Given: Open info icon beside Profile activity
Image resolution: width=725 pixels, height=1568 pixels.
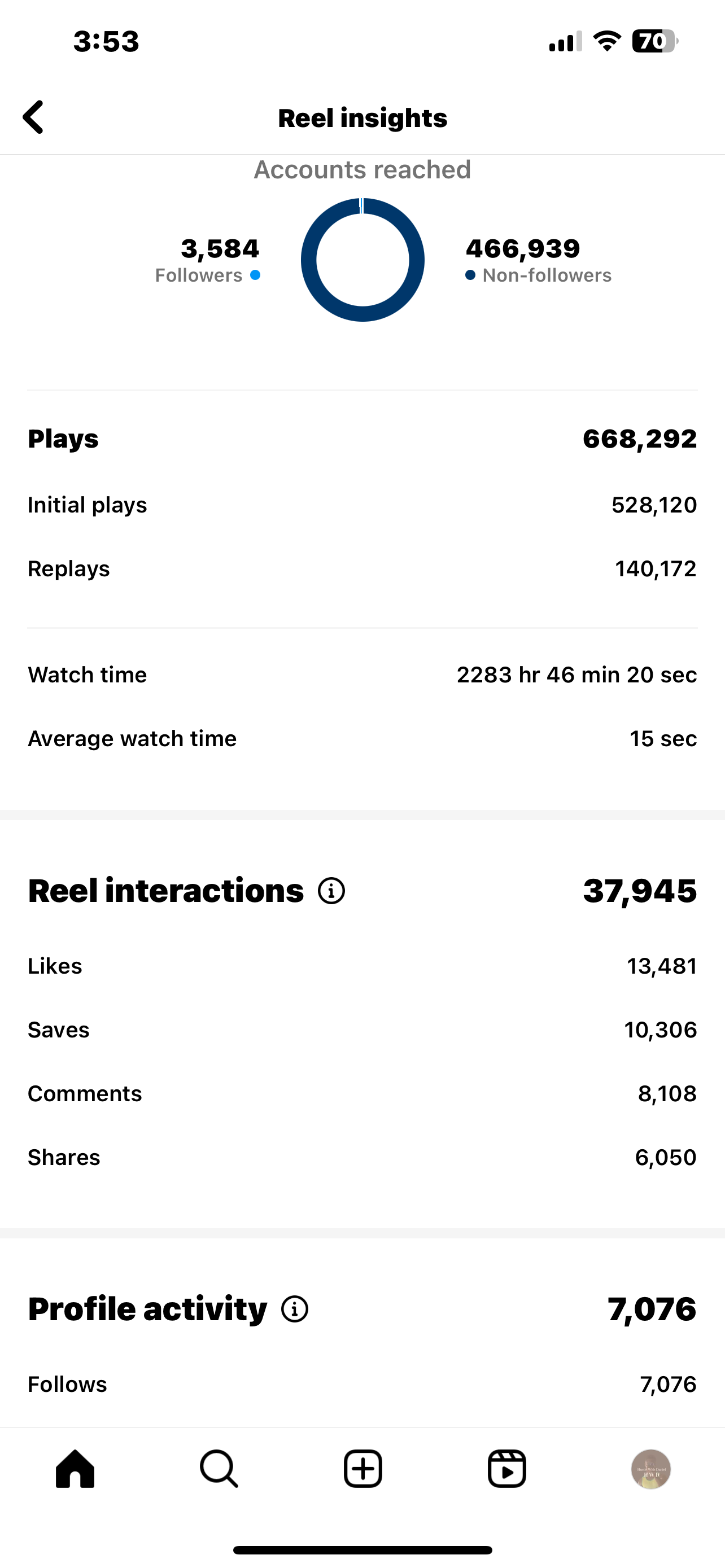Looking at the screenshot, I should pyautogui.click(x=295, y=1309).
